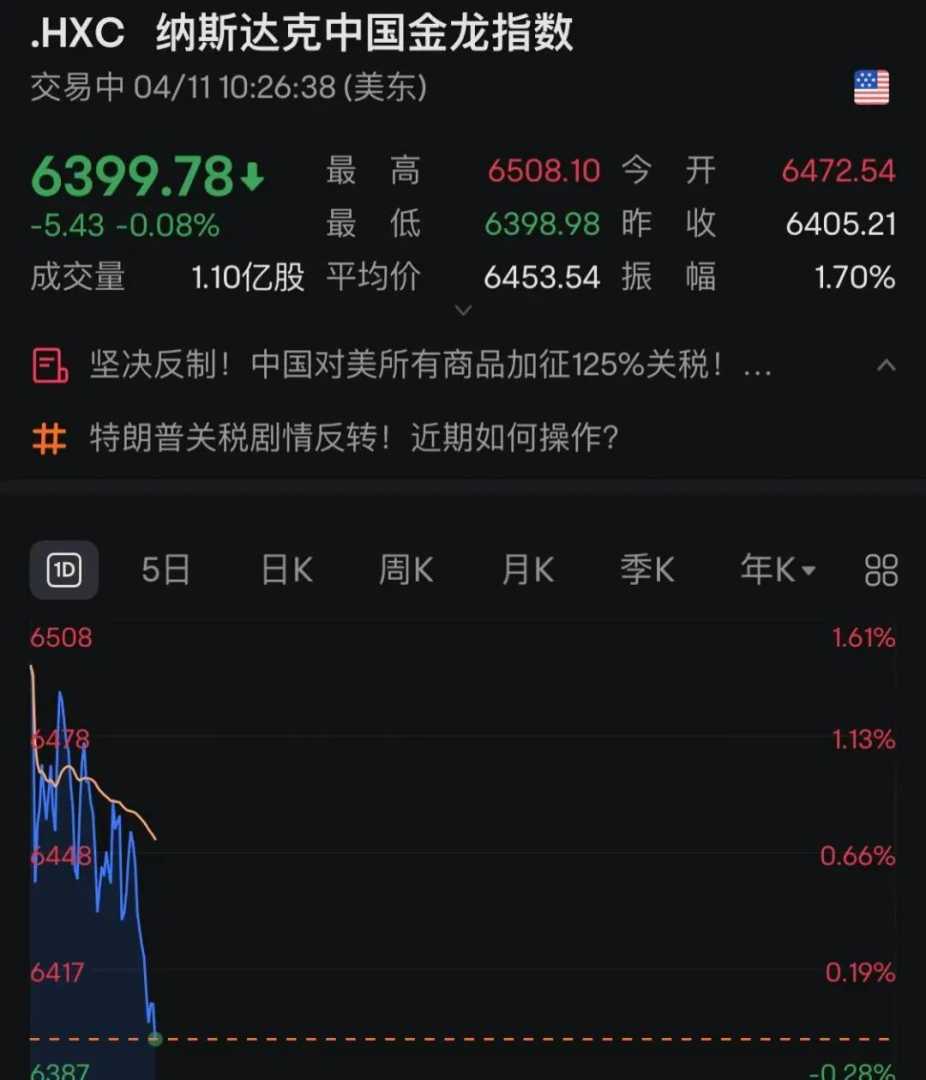Open the 周K chart tab
926x1080 pixels.
[x=406, y=570]
